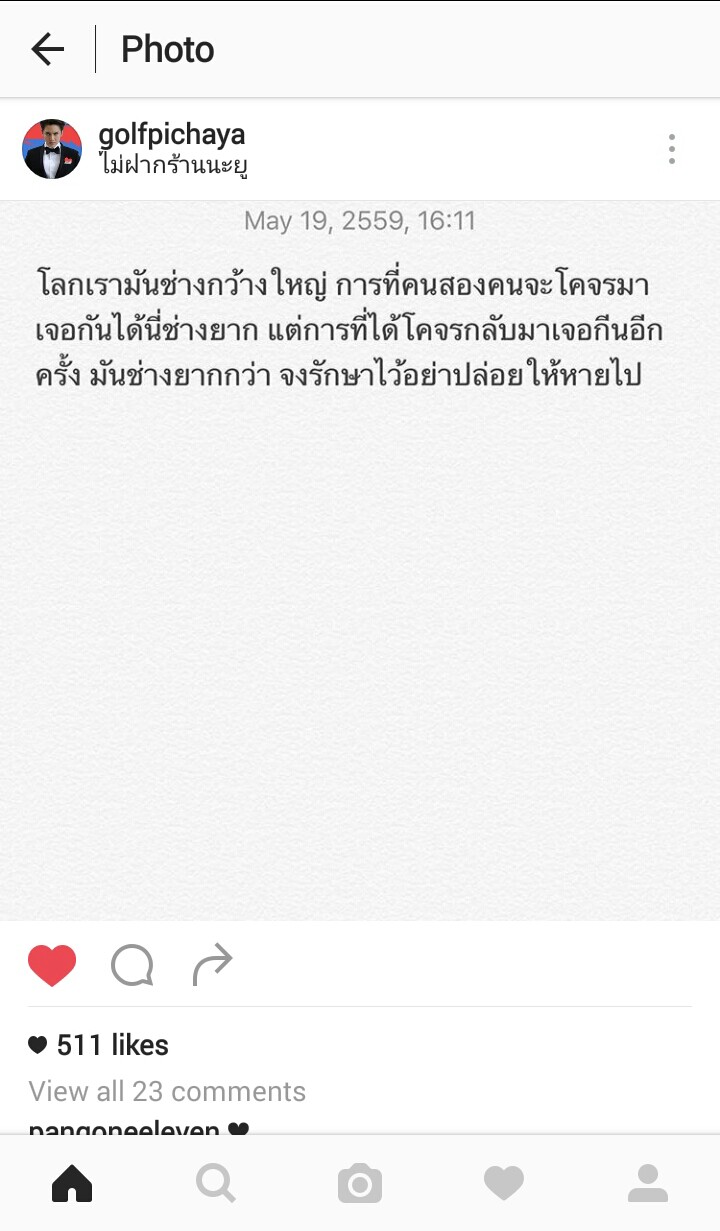This screenshot has height=1231, width=720.
Task: Open the Activity heart tab
Action: coord(504,1184)
